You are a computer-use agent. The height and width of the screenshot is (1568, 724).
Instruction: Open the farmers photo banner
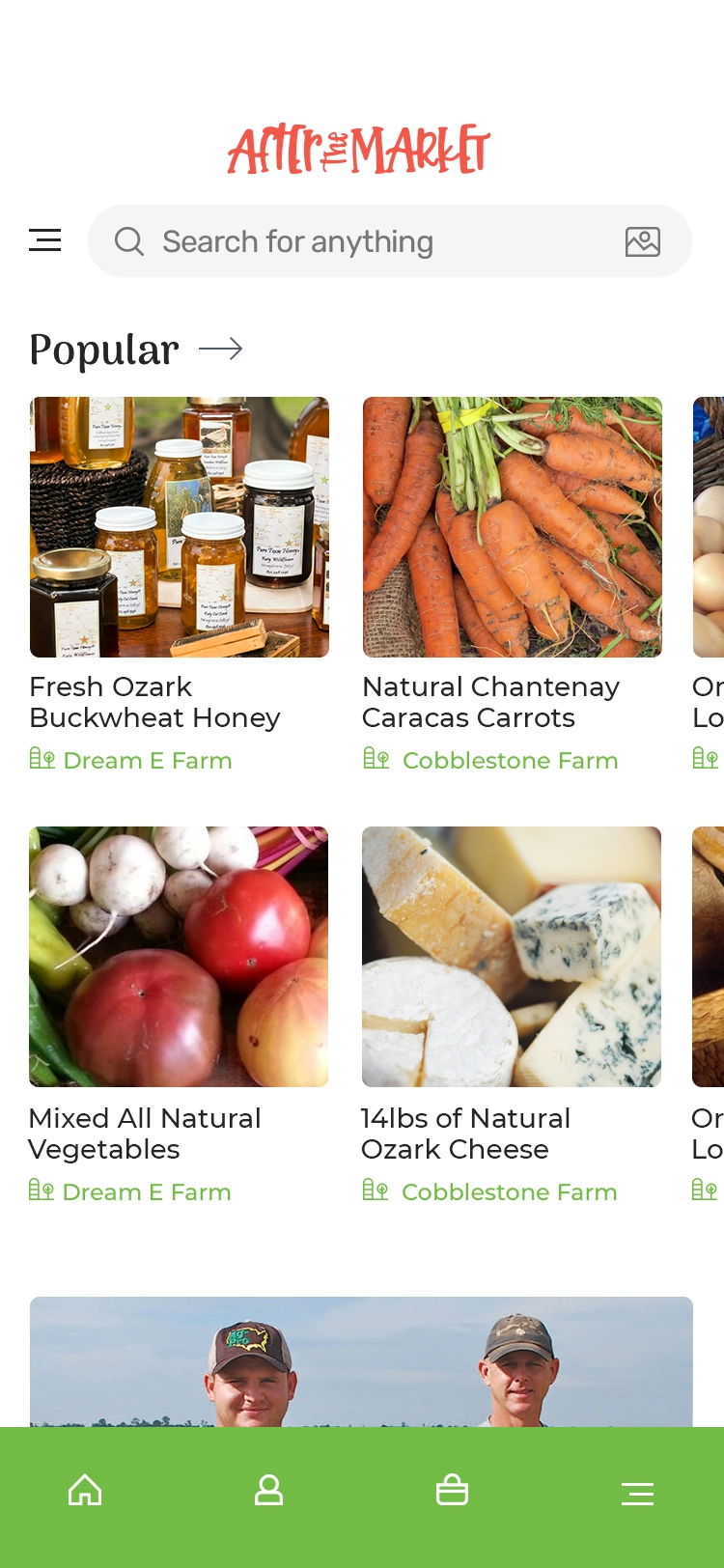[x=361, y=1361]
